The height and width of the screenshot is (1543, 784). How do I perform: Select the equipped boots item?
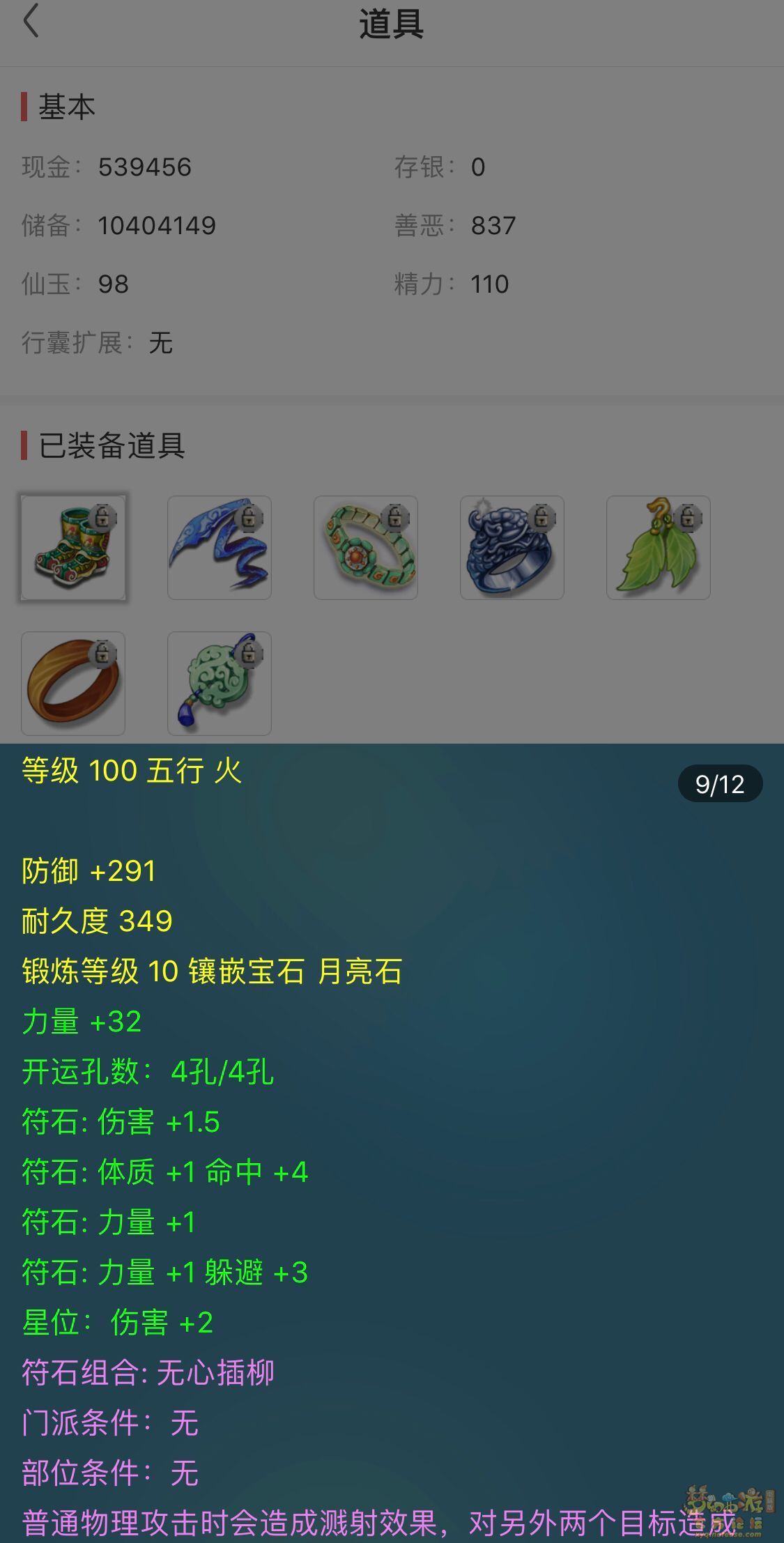[x=73, y=548]
